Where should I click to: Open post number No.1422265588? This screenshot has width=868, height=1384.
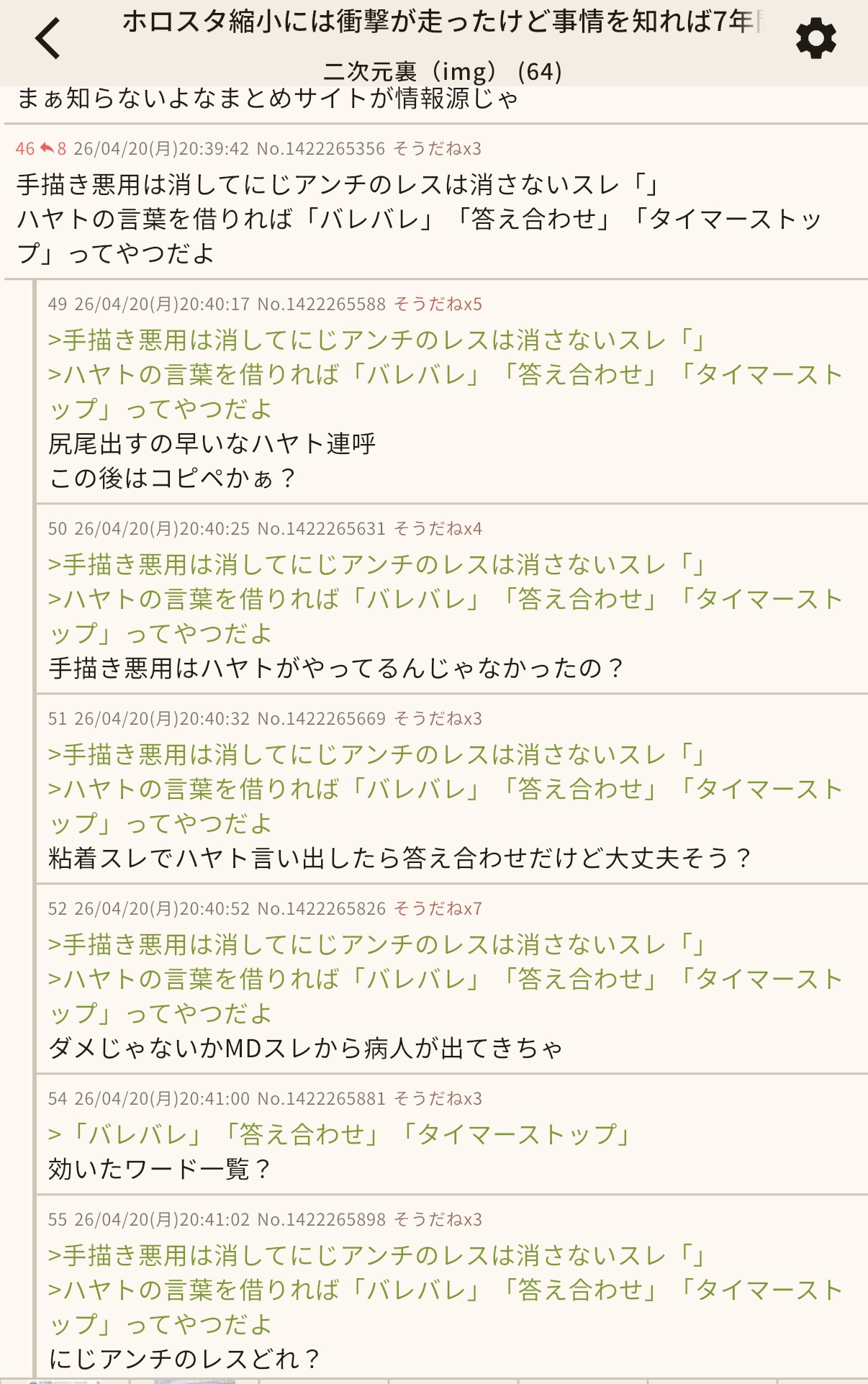tap(322, 304)
